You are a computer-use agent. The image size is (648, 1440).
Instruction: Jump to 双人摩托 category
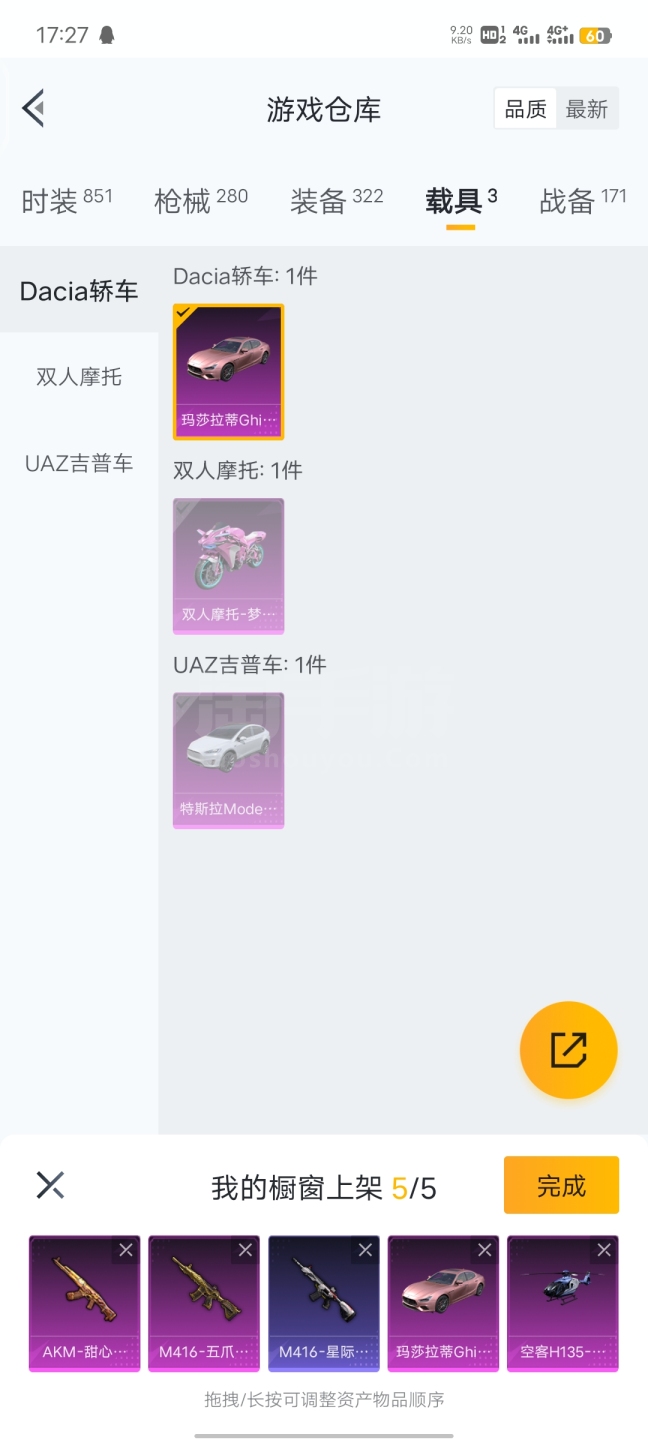tap(79, 377)
